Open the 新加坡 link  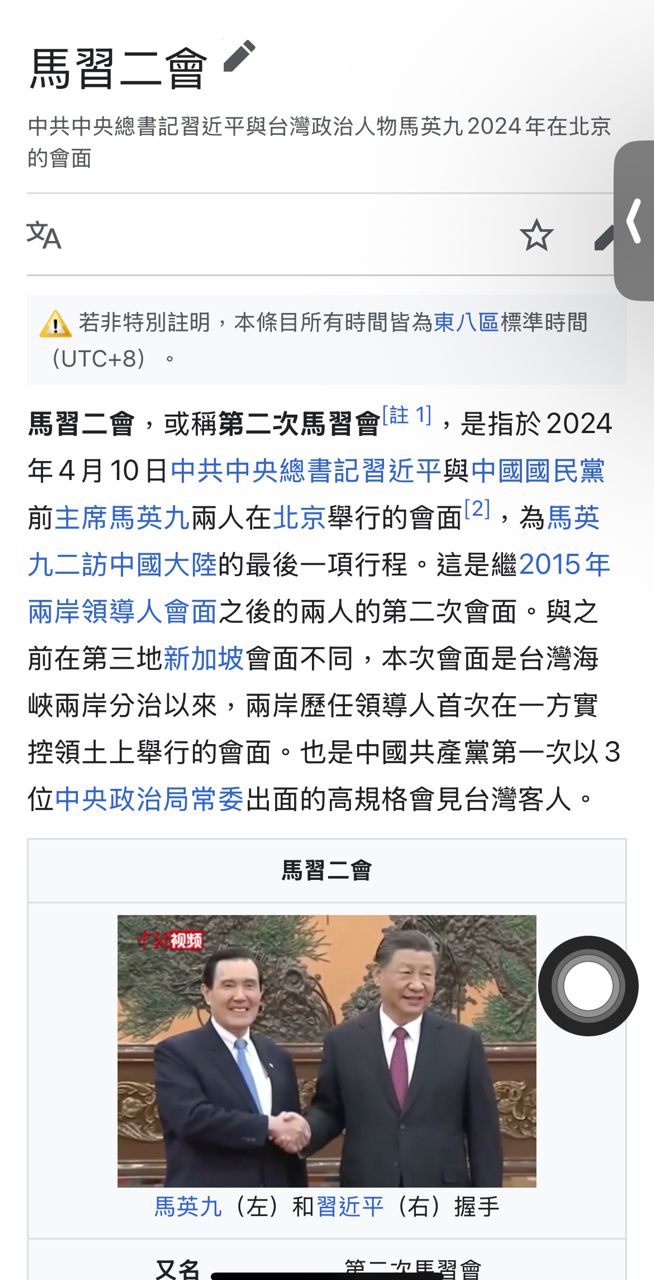click(203, 658)
